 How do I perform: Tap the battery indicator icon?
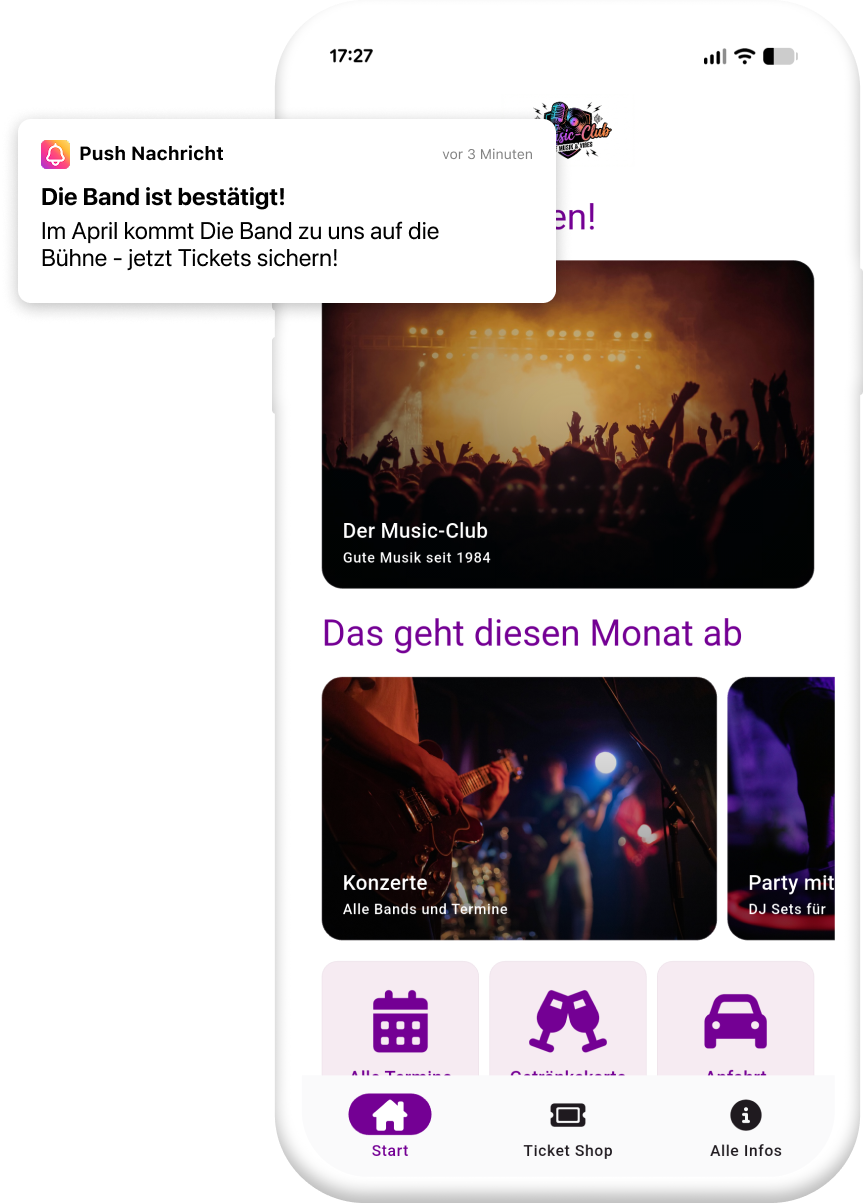click(778, 56)
